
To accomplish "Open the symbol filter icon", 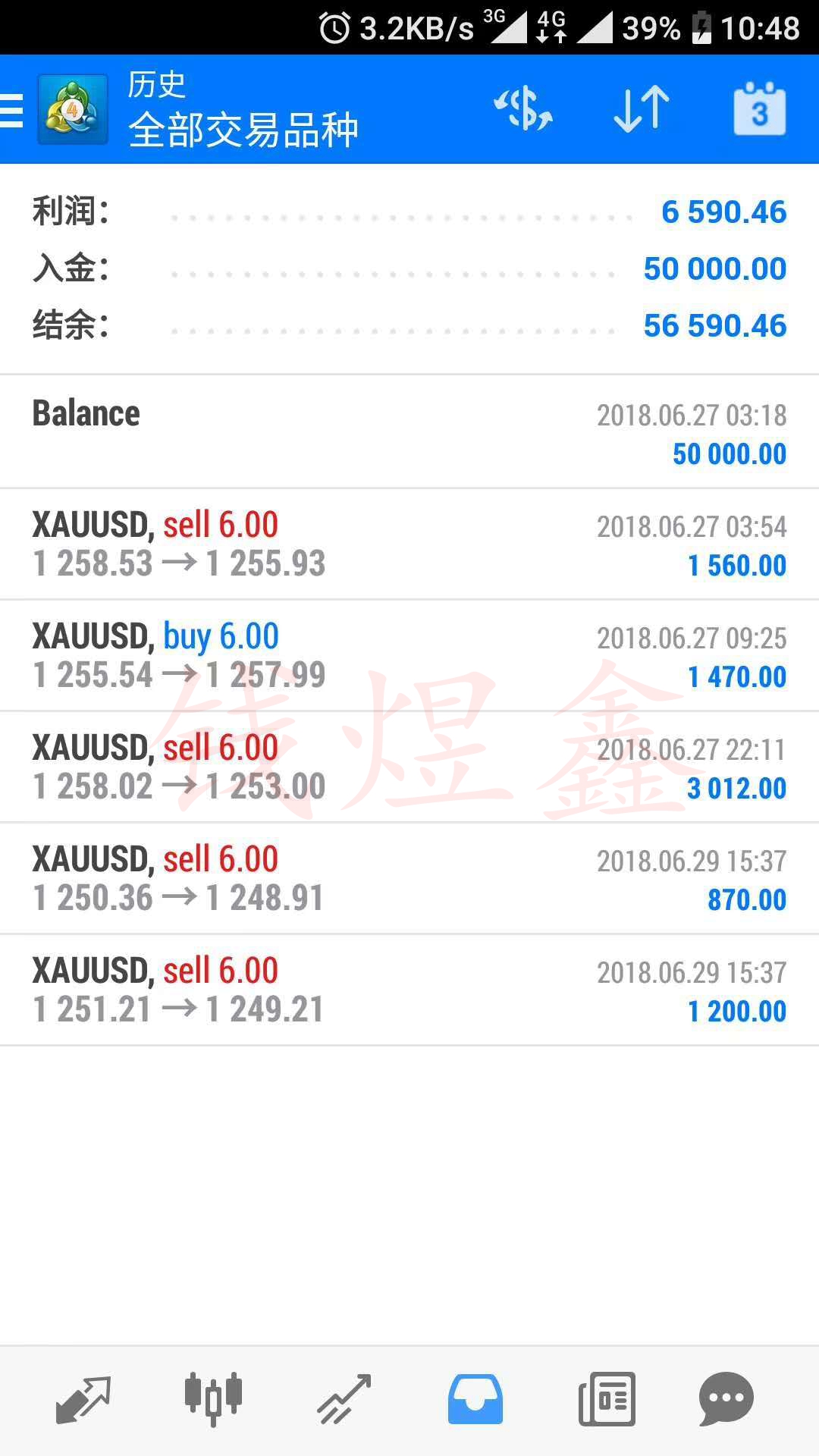I will tap(523, 110).
